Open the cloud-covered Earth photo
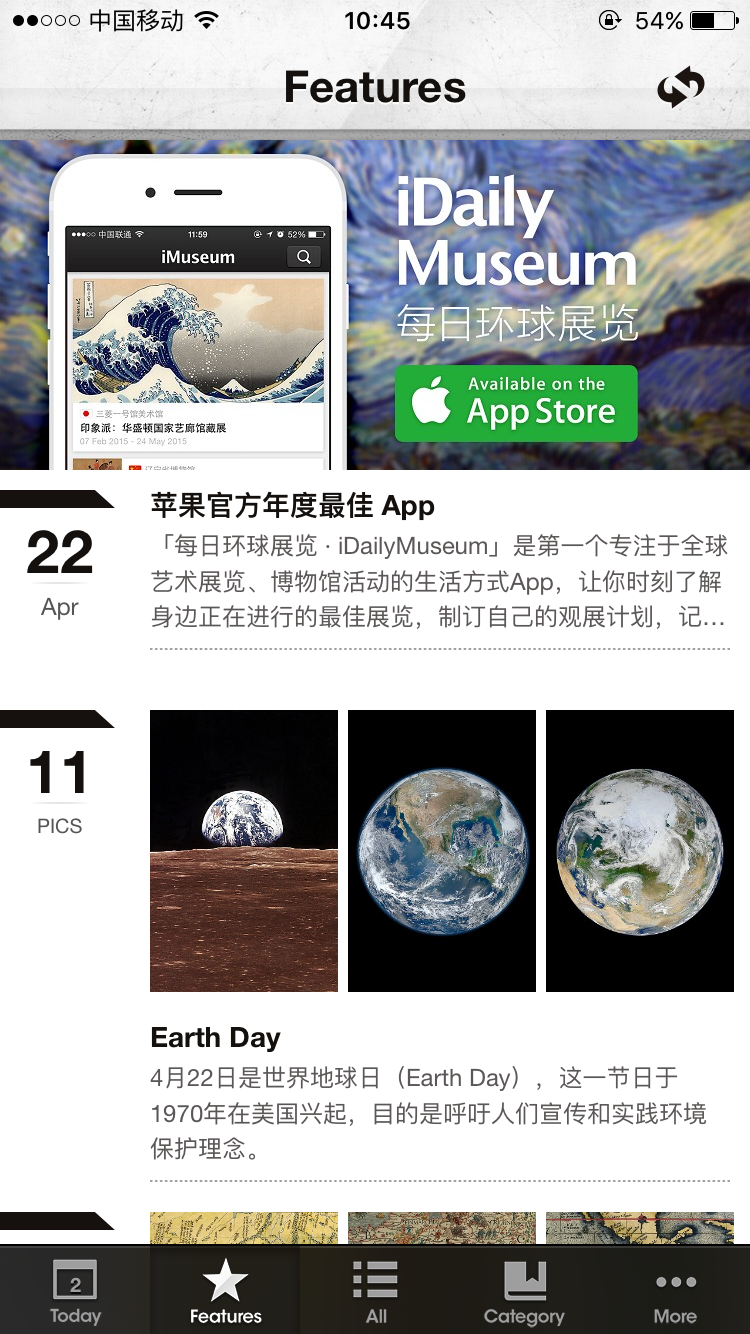 tap(640, 851)
